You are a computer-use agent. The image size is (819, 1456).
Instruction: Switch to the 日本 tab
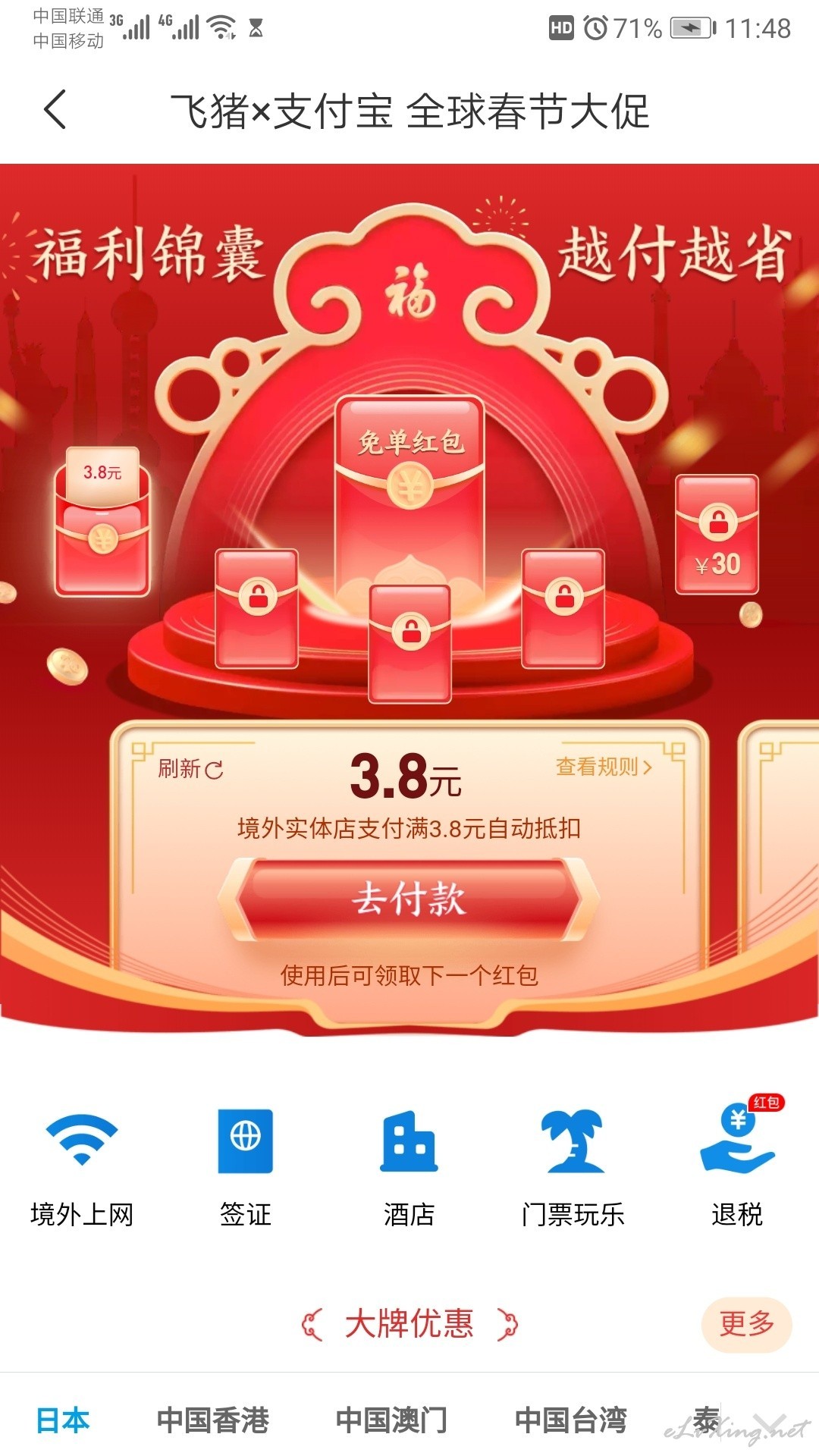(x=63, y=1420)
